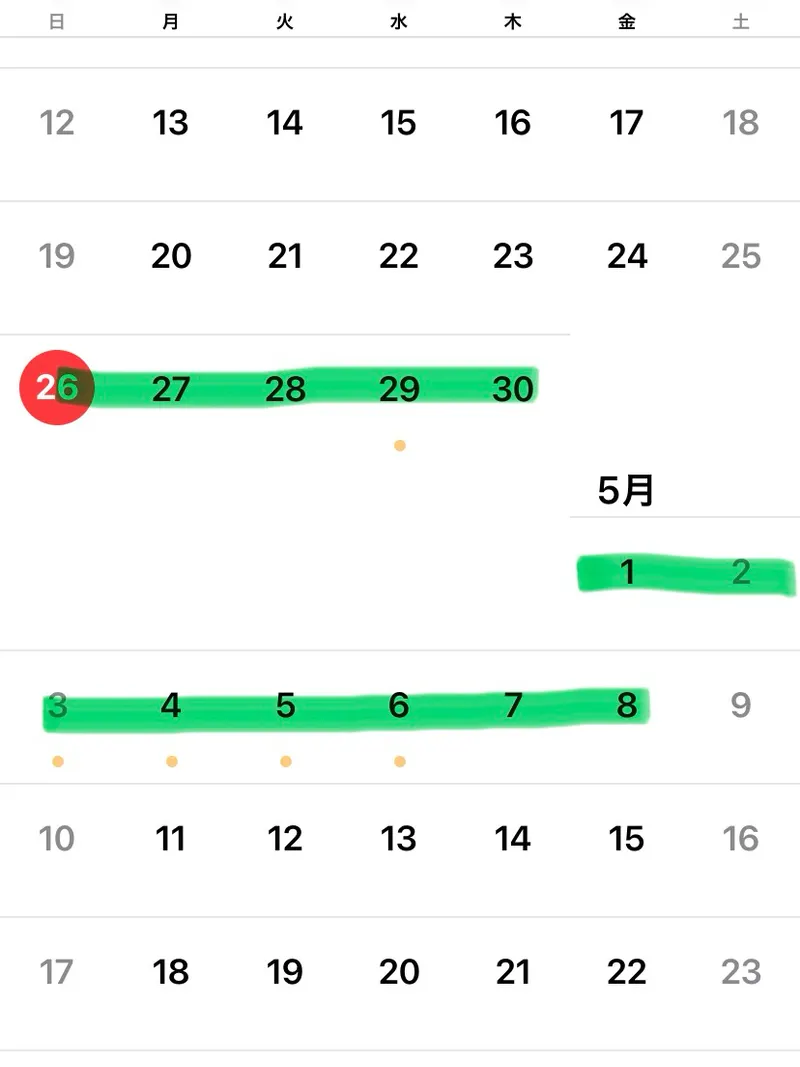
Task: Choose May 6 in the month view
Action: (x=399, y=706)
